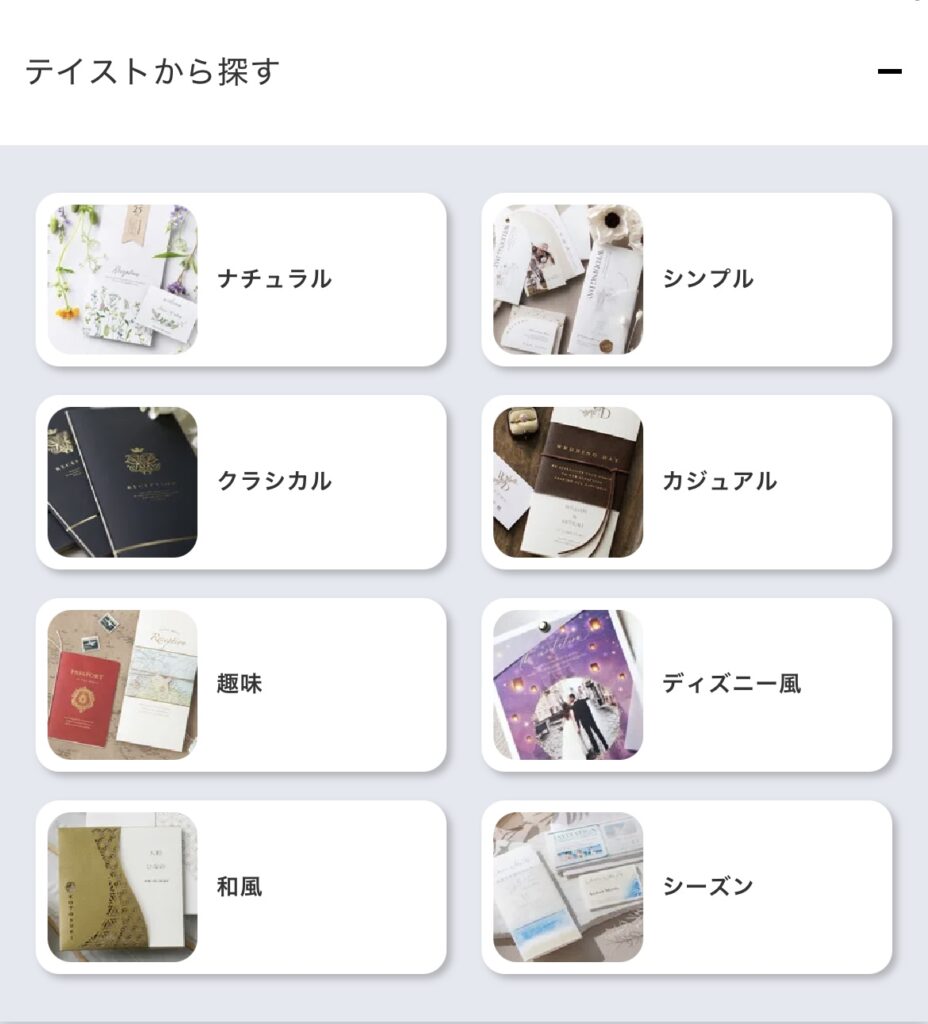Collapse the テイストから探す section

pos(889,71)
